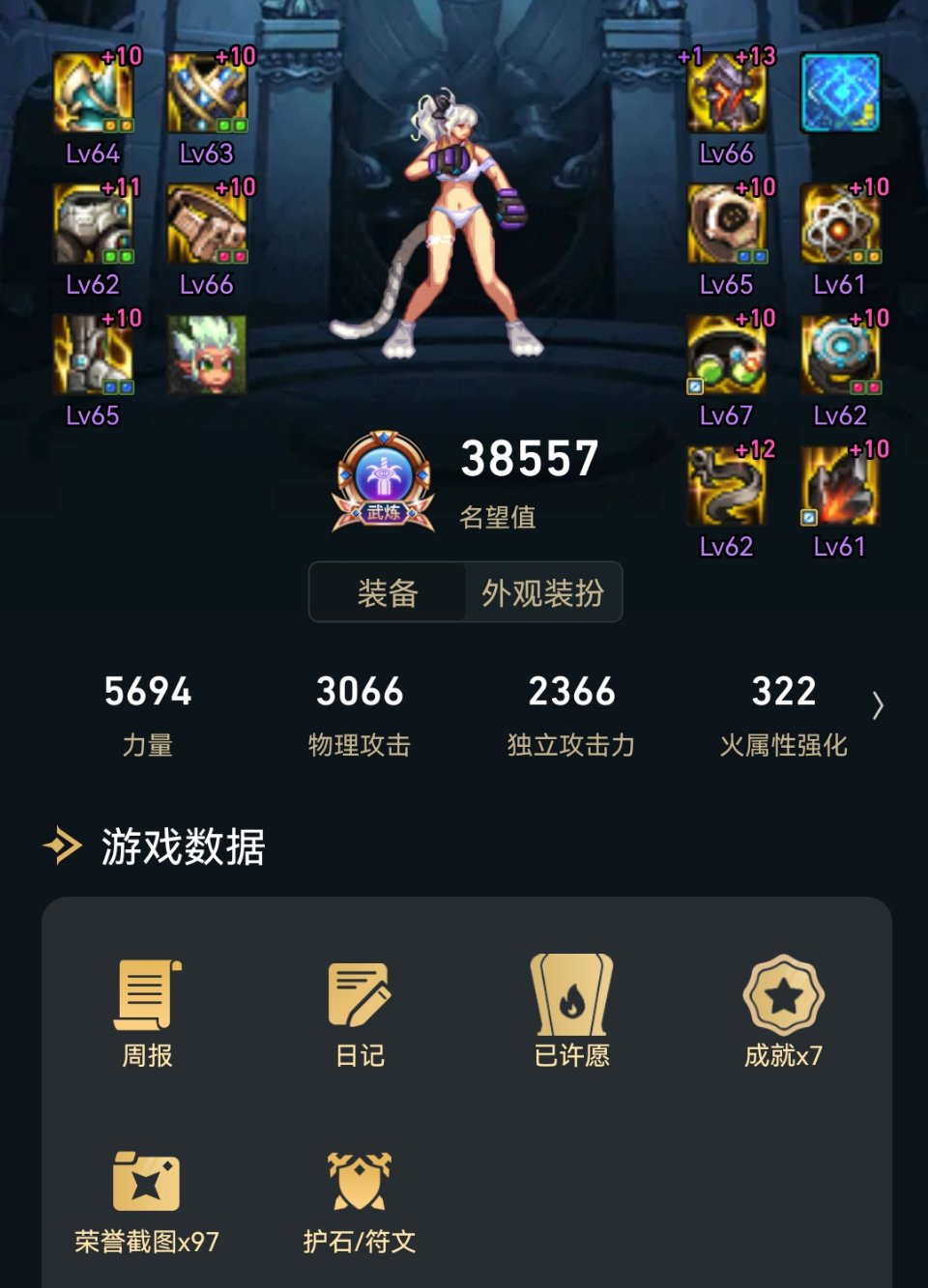This screenshot has height=1288, width=928.
Task: Inspect the +10 Lv64 equipment item
Action: click(x=93, y=94)
